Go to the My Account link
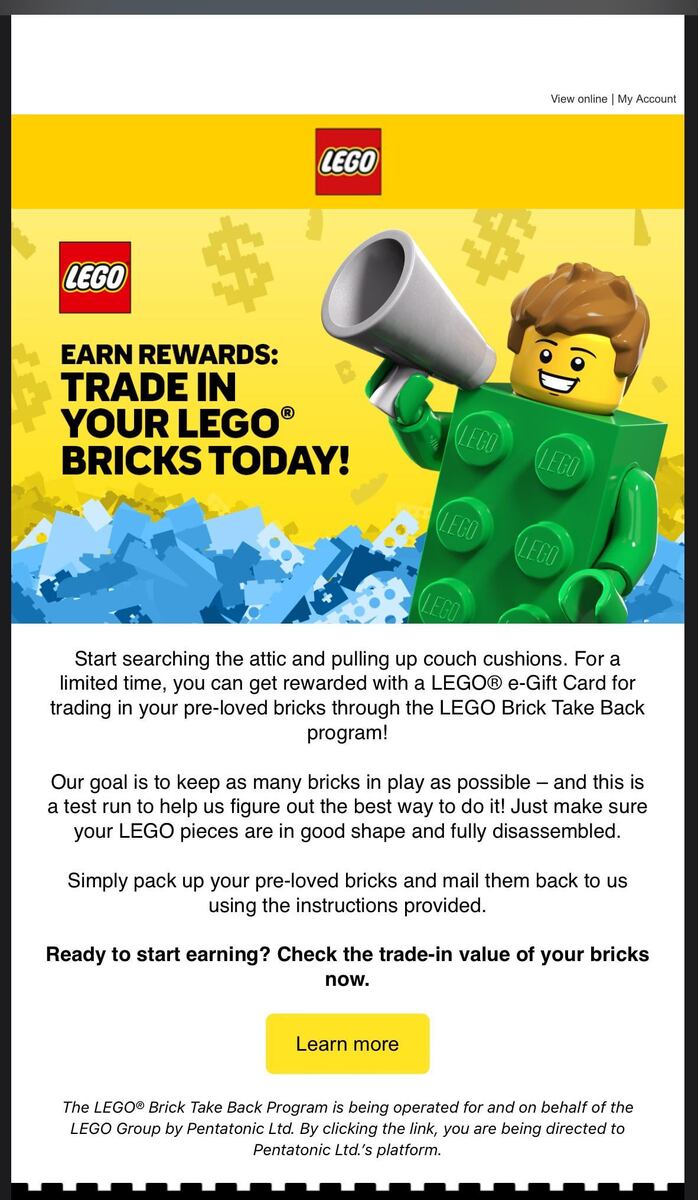Image resolution: width=698 pixels, height=1200 pixels. 646,99
